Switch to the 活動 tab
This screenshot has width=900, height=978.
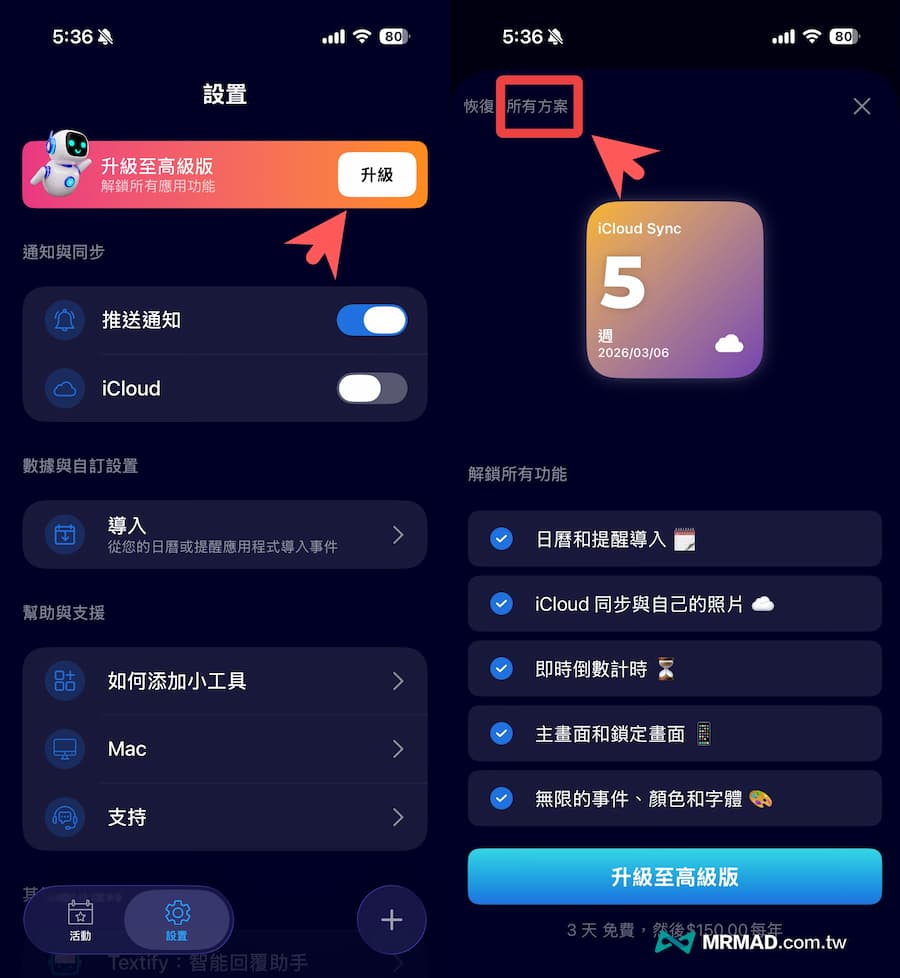click(80, 920)
